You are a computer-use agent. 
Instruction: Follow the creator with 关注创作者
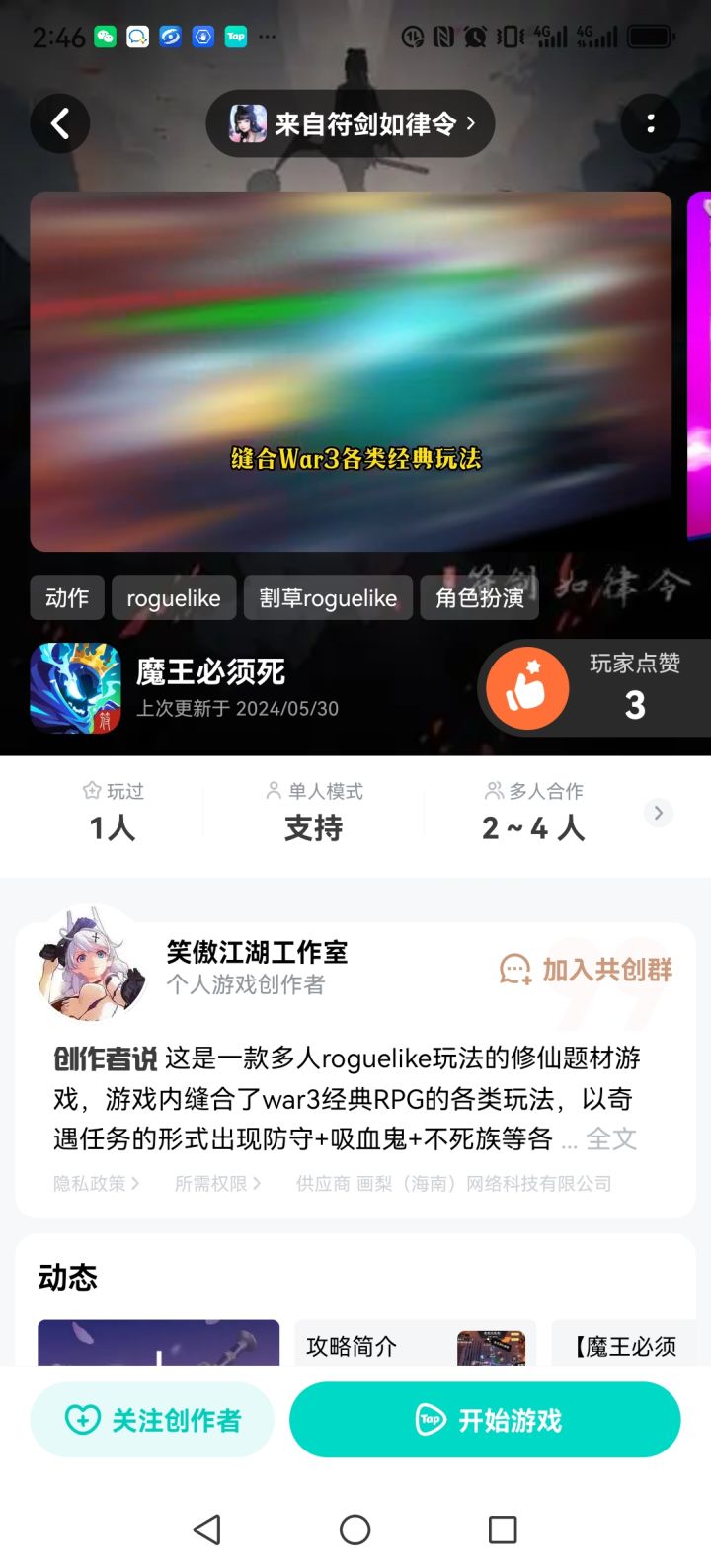click(x=151, y=1419)
